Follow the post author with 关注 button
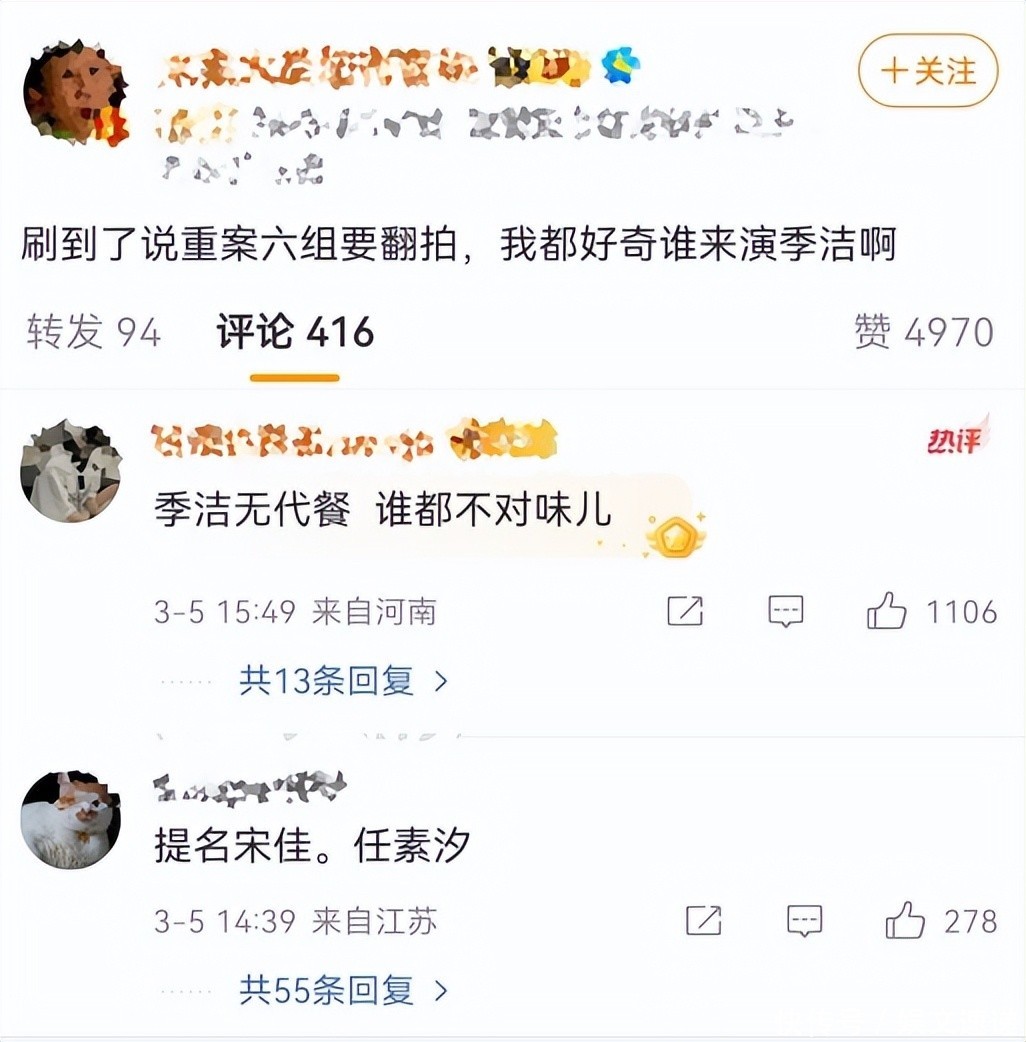This screenshot has height=1042, width=1026. (927, 71)
